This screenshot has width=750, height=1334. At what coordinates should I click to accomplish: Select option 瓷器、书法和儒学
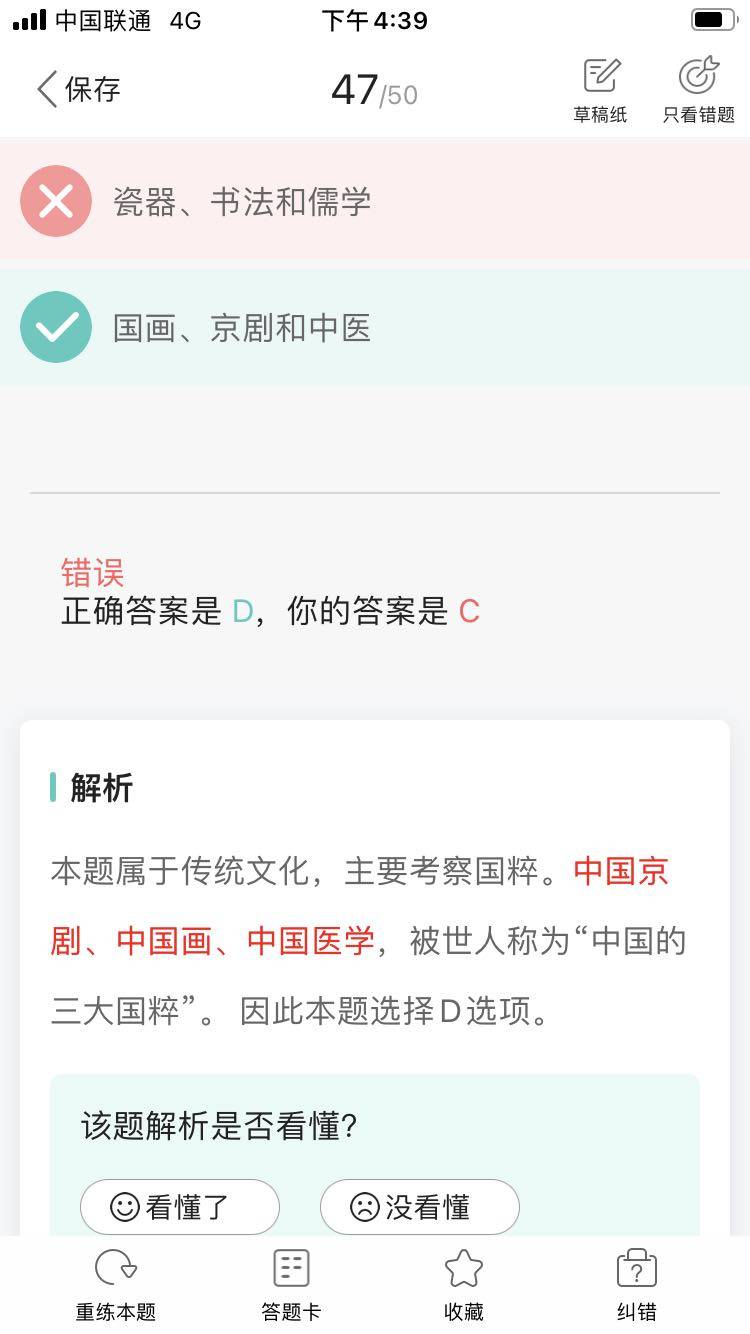pos(375,202)
